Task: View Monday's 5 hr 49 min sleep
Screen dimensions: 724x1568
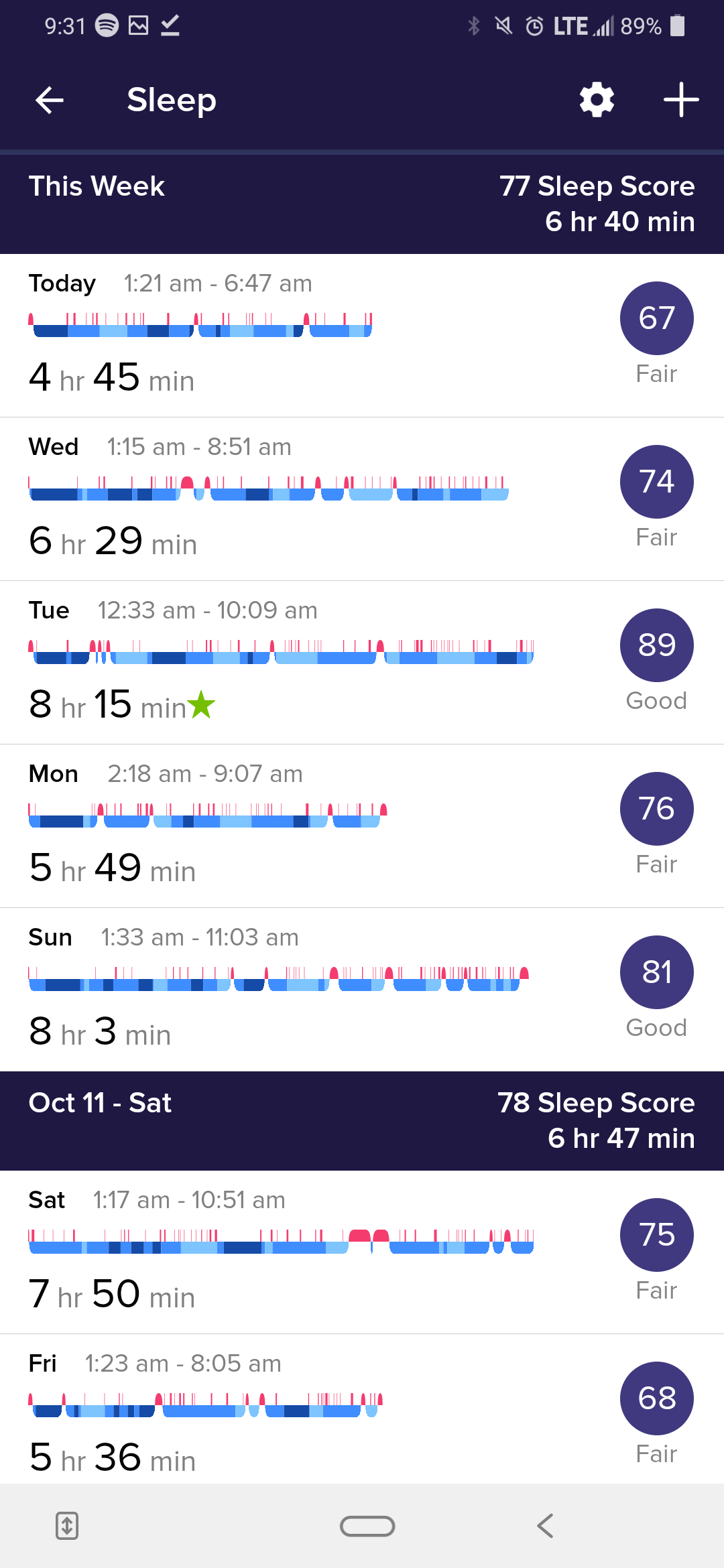Action: coord(362,826)
